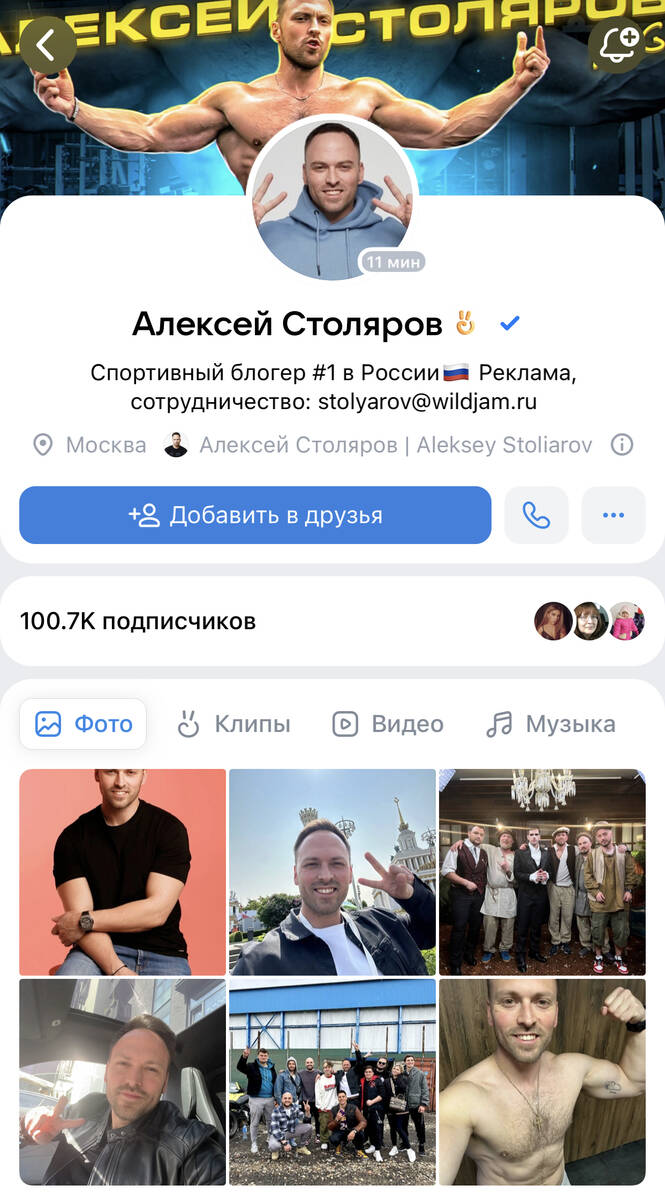Viewport: 665px width, 1200px height.
Task: Go back using the top-left arrow
Action: coord(47,45)
